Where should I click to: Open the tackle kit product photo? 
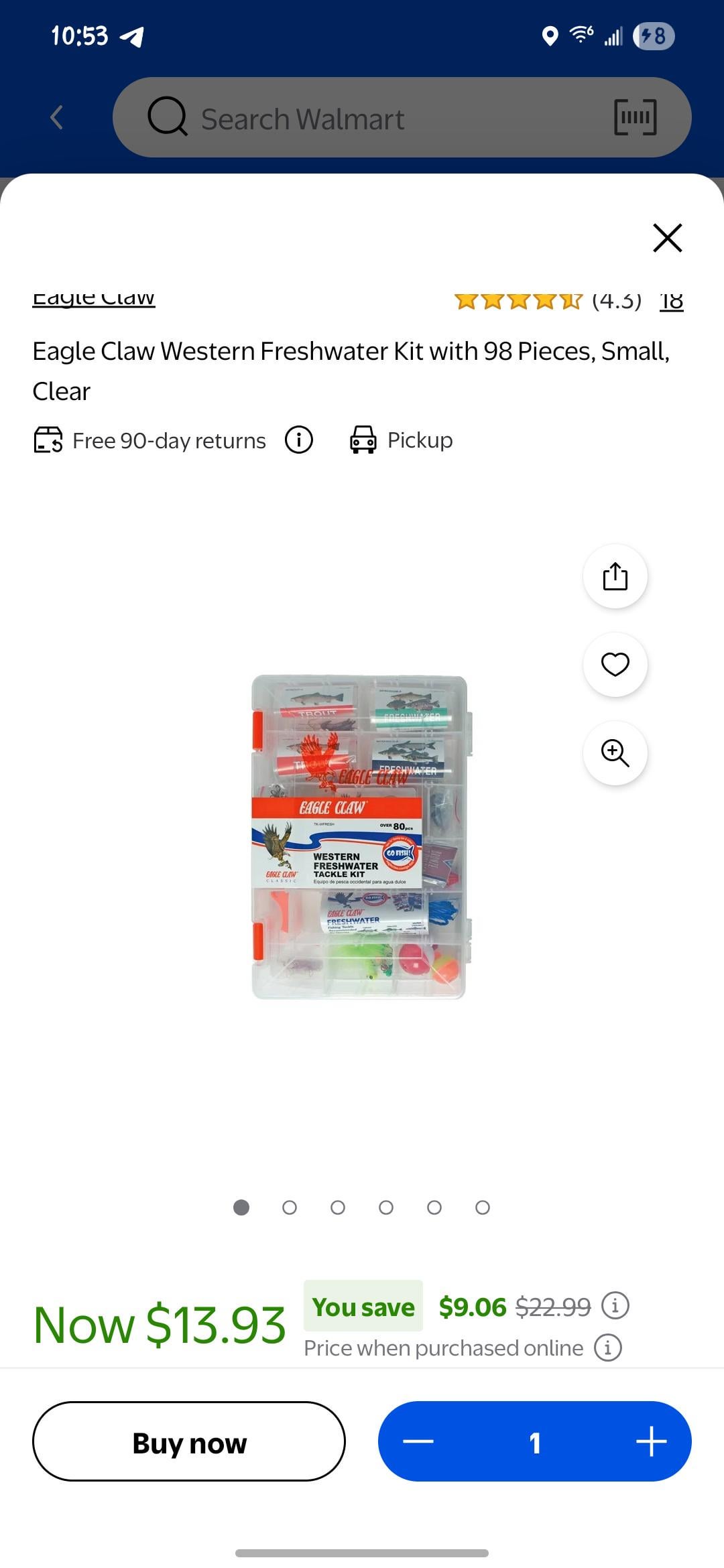click(359, 837)
